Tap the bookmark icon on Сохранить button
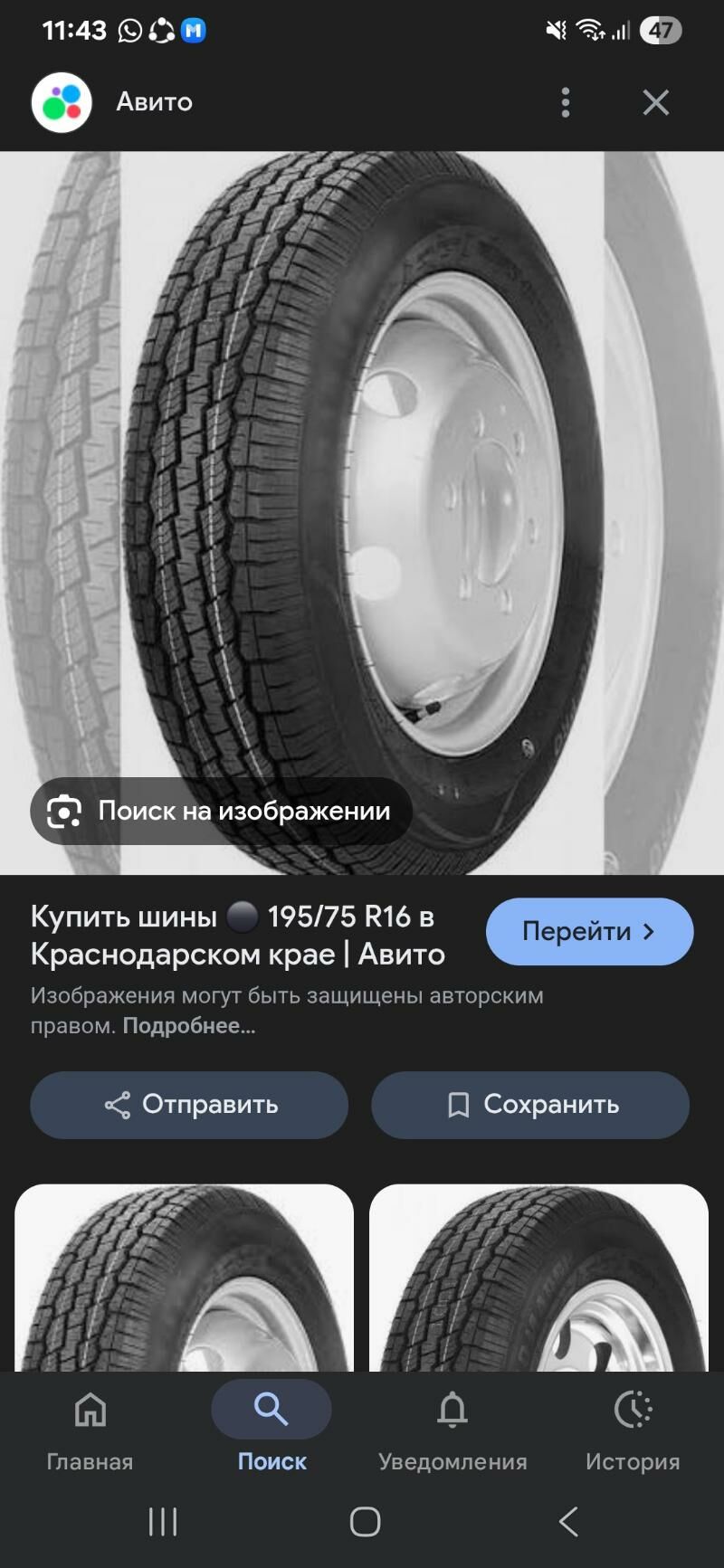This screenshot has width=724, height=1568. click(x=460, y=1104)
